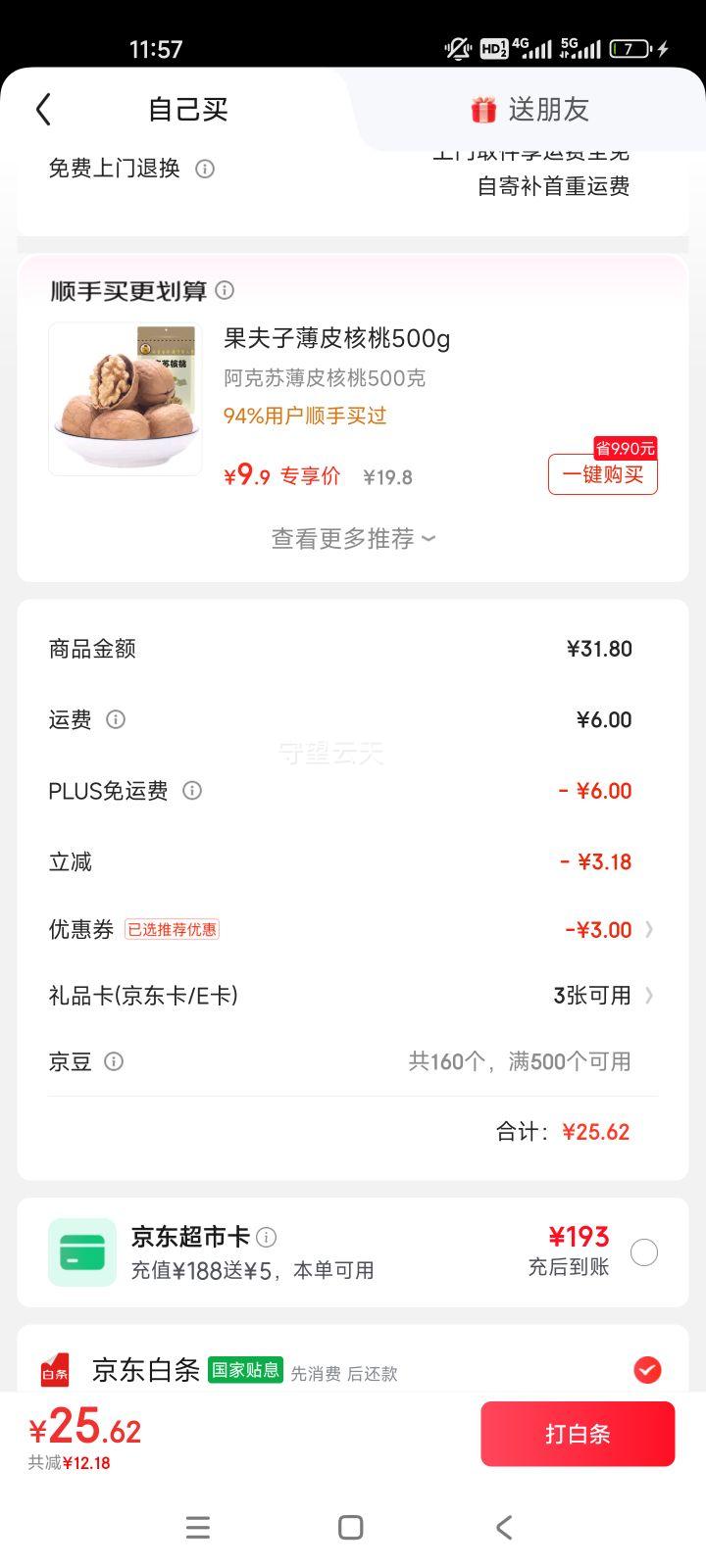This screenshot has height=1568, width=706.
Task: Open info icon next to 京东超市卡
Action: click(266, 1237)
